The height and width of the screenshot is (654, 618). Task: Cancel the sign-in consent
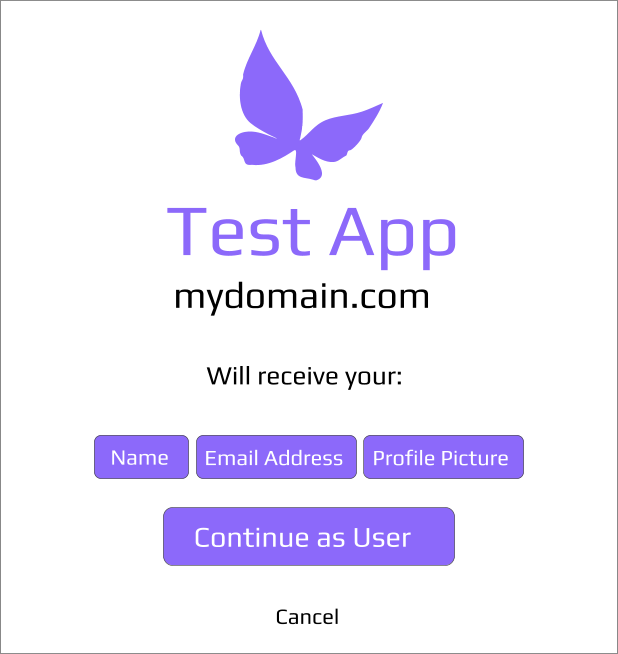click(x=307, y=617)
